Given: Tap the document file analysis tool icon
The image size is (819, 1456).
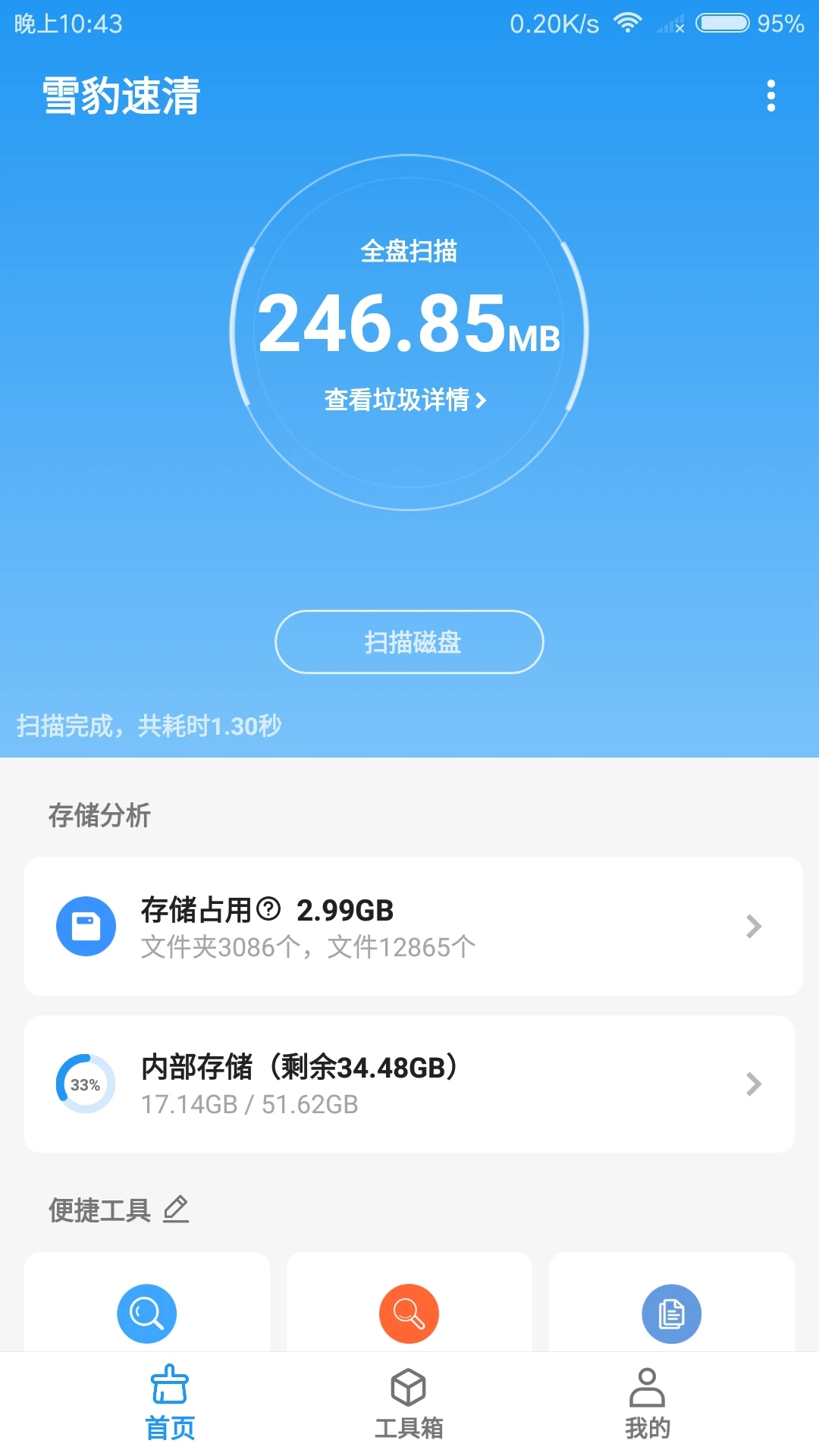Looking at the screenshot, I should pos(670,1313).
